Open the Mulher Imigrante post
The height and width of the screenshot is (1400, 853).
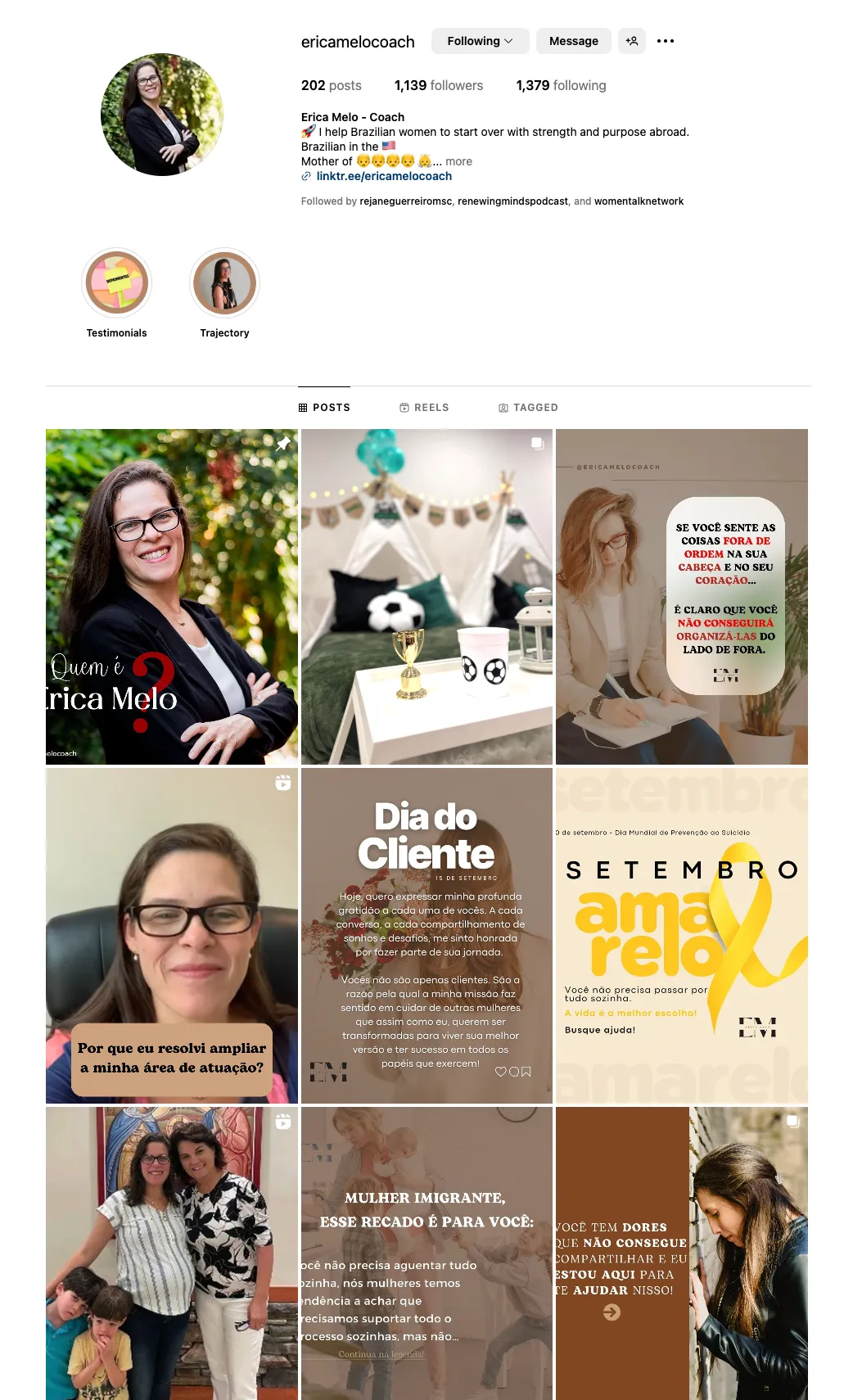tap(426, 1253)
